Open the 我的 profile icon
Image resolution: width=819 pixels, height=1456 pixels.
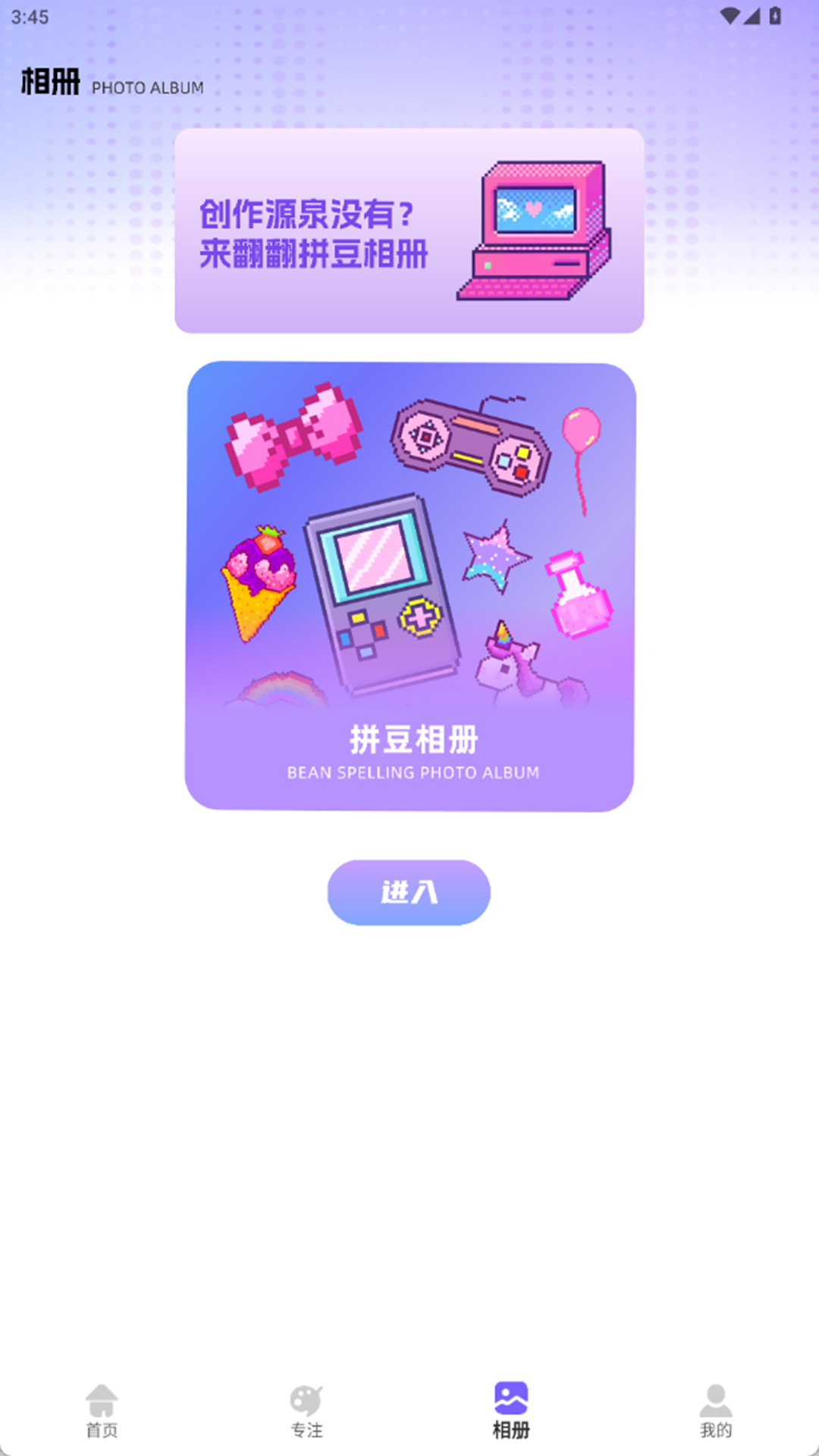(715, 1407)
